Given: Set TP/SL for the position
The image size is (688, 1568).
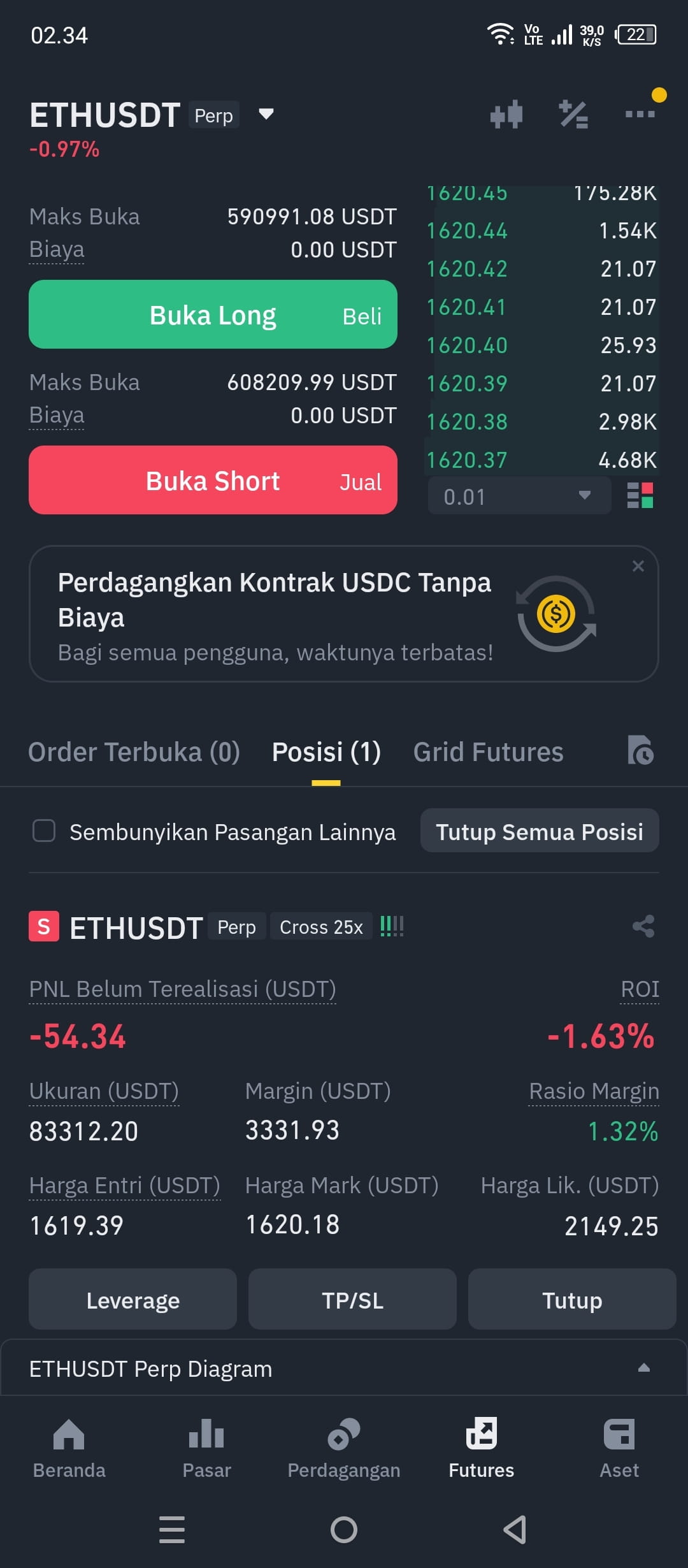Looking at the screenshot, I should (352, 1299).
